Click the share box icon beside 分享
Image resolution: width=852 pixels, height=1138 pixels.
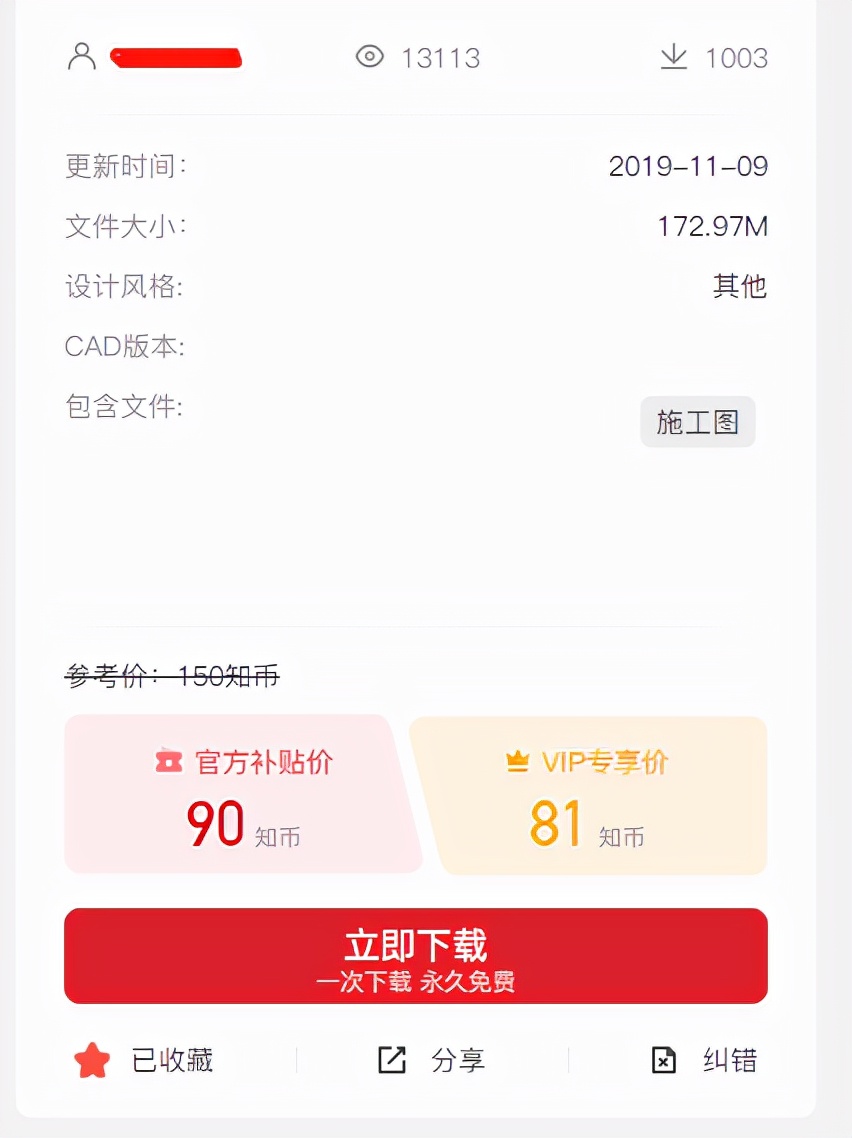(x=390, y=1060)
